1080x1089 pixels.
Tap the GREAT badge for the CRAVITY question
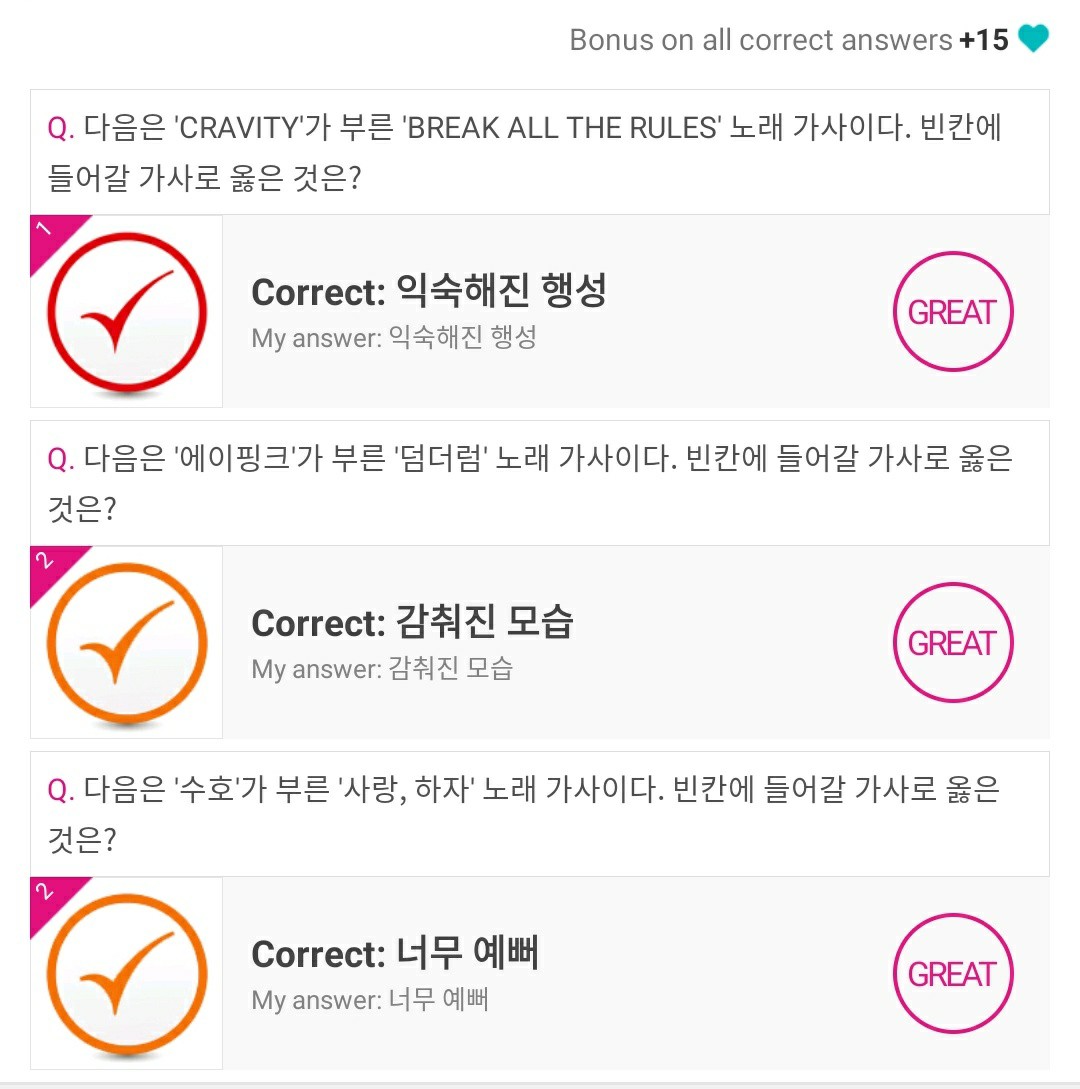pyautogui.click(x=952, y=312)
